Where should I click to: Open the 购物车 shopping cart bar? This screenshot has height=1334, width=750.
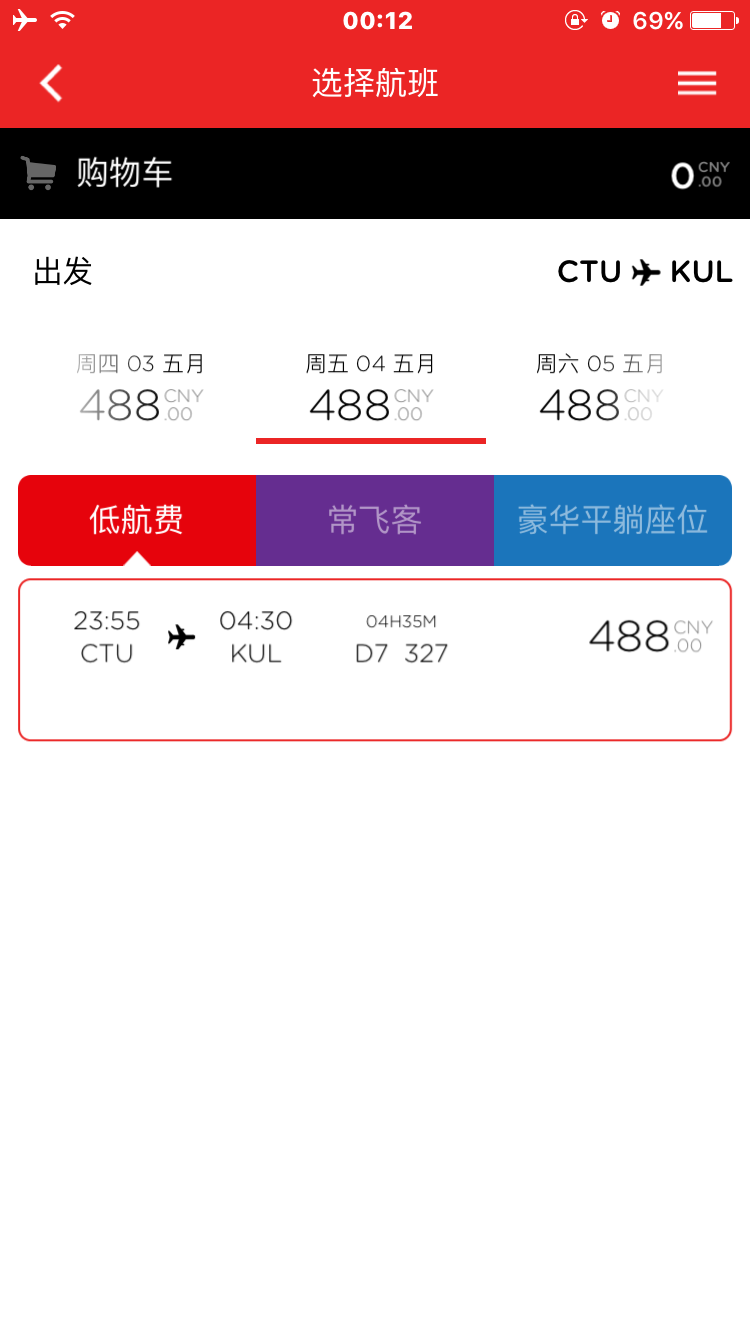pyautogui.click(x=375, y=173)
